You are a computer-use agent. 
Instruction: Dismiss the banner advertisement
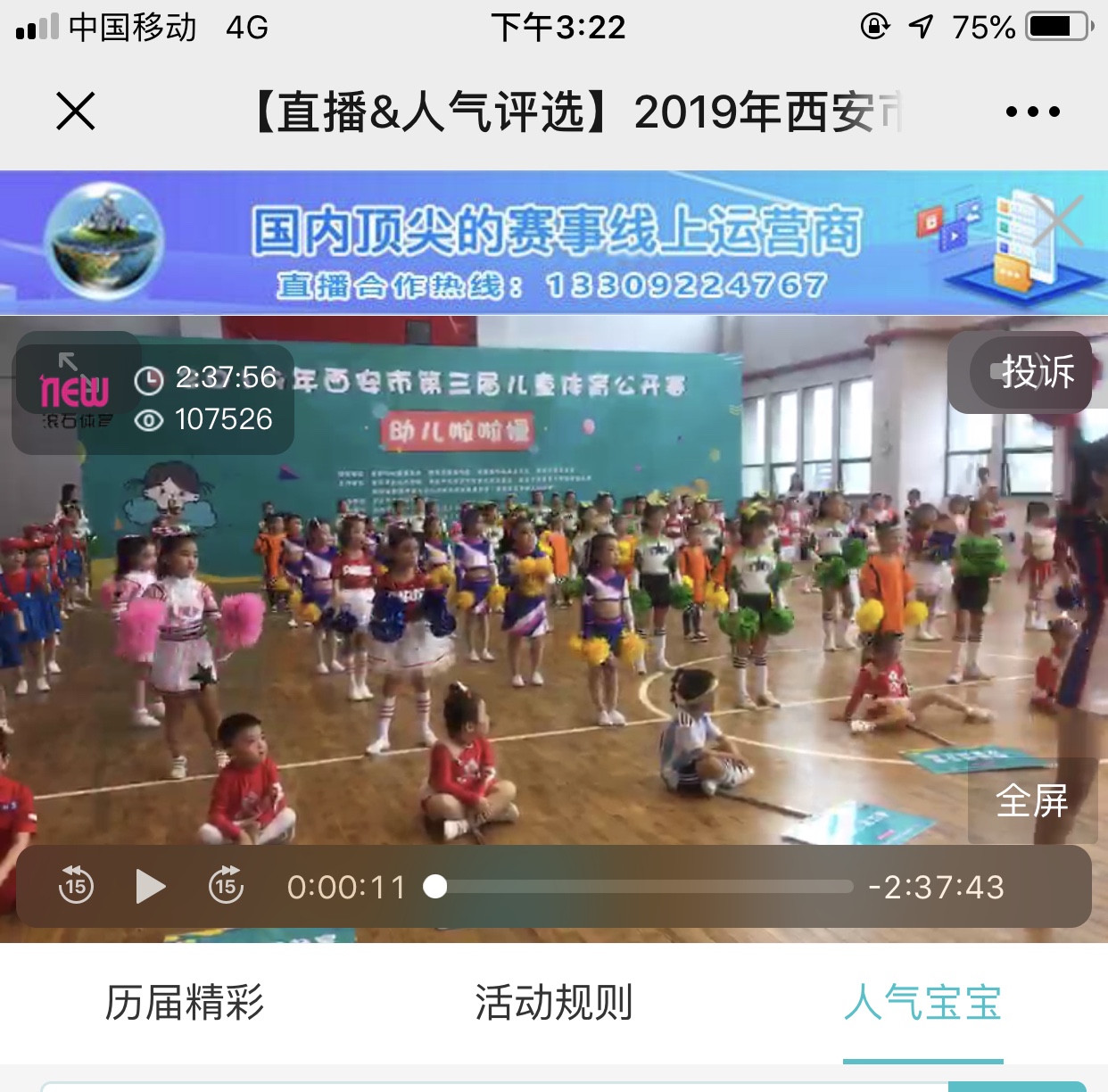1059,219
